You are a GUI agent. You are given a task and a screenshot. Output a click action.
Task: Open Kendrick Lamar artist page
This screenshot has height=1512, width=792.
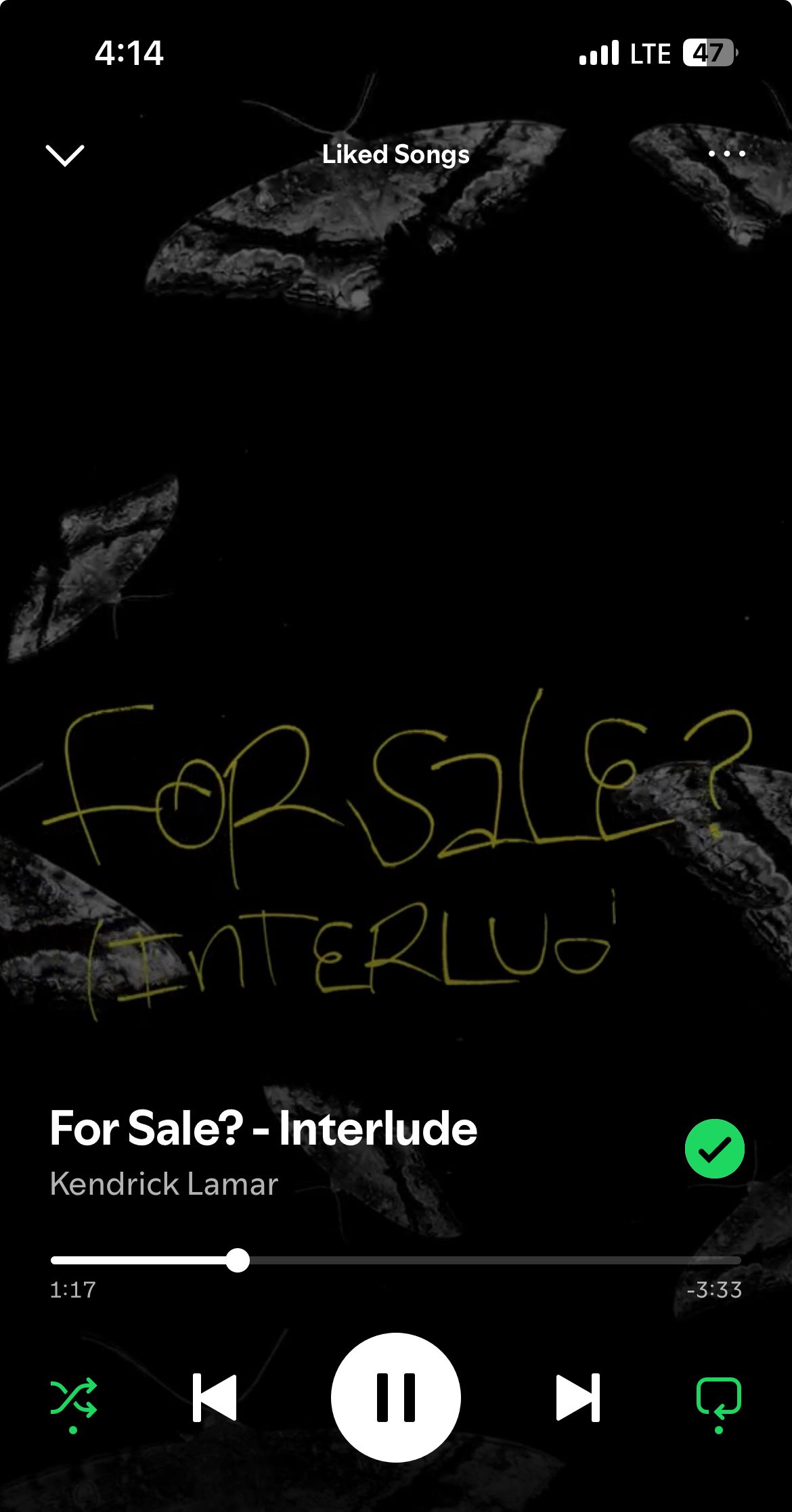[x=164, y=1184]
